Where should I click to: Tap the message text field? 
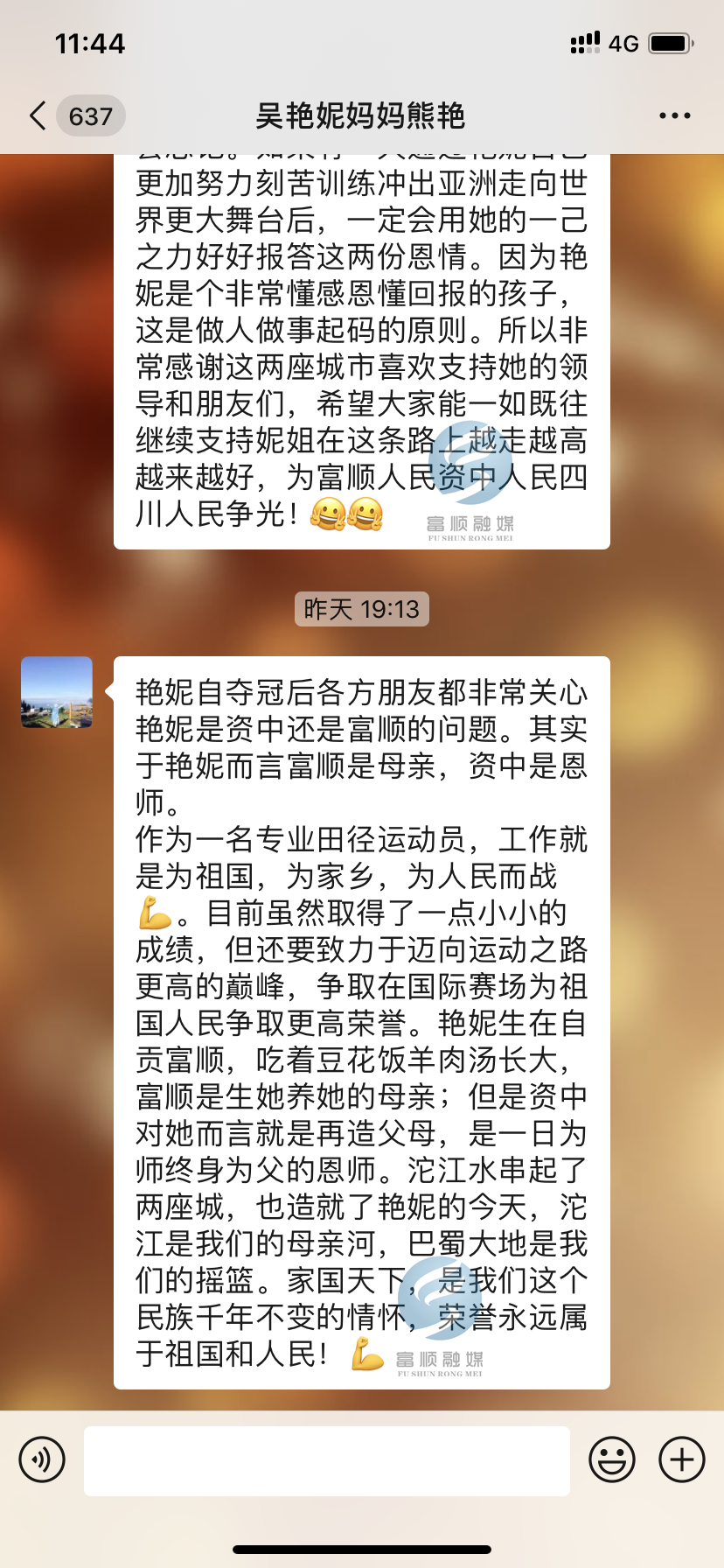pyautogui.click(x=327, y=1459)
